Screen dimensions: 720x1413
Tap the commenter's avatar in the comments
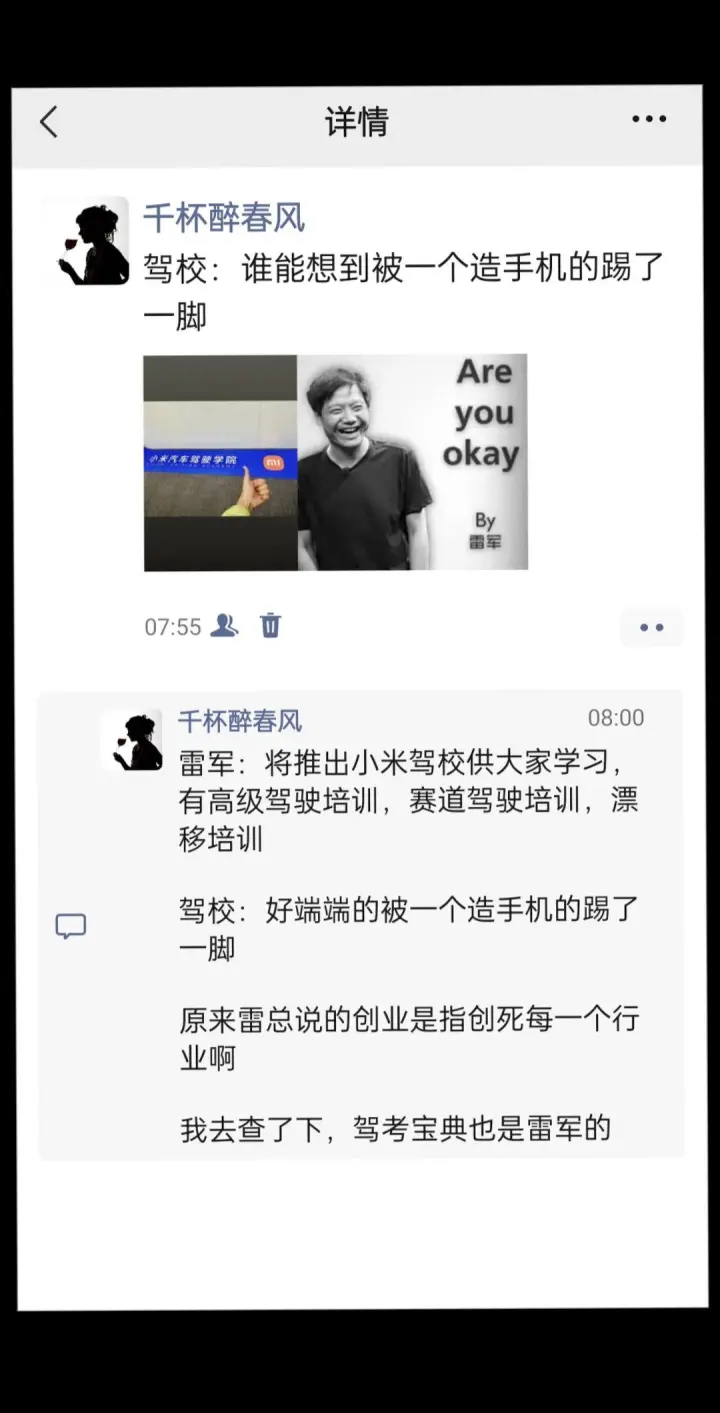click(x=132, y=741)
